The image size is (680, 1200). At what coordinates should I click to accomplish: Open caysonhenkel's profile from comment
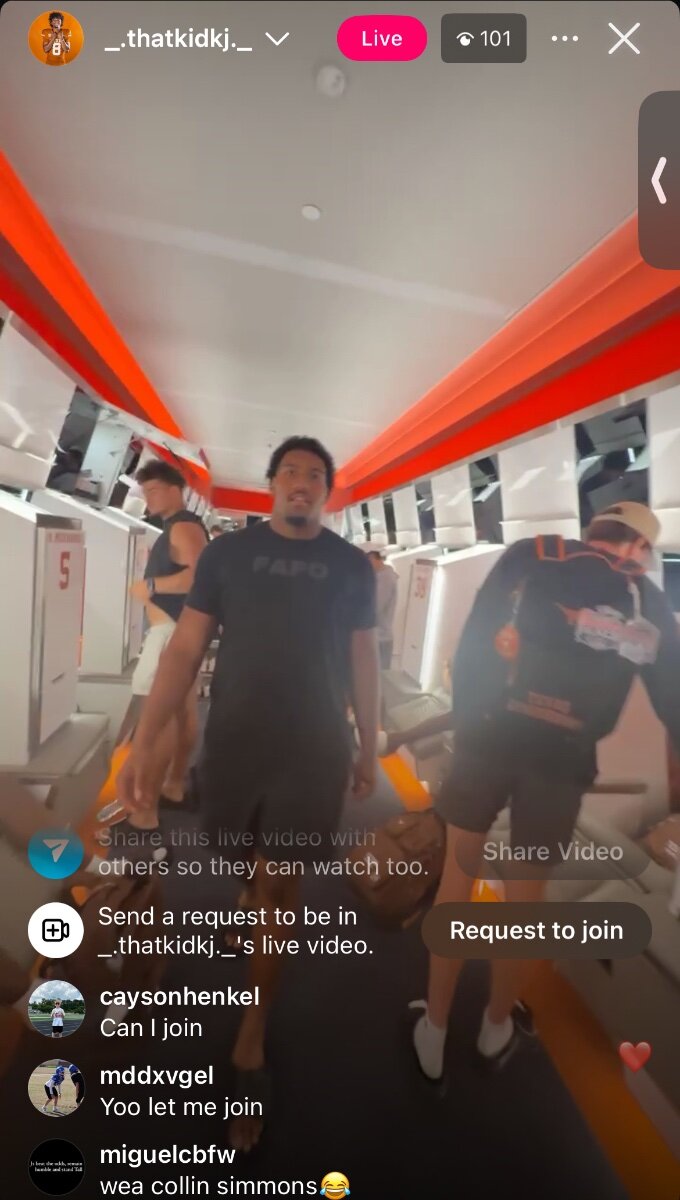tap(56, 1008)
